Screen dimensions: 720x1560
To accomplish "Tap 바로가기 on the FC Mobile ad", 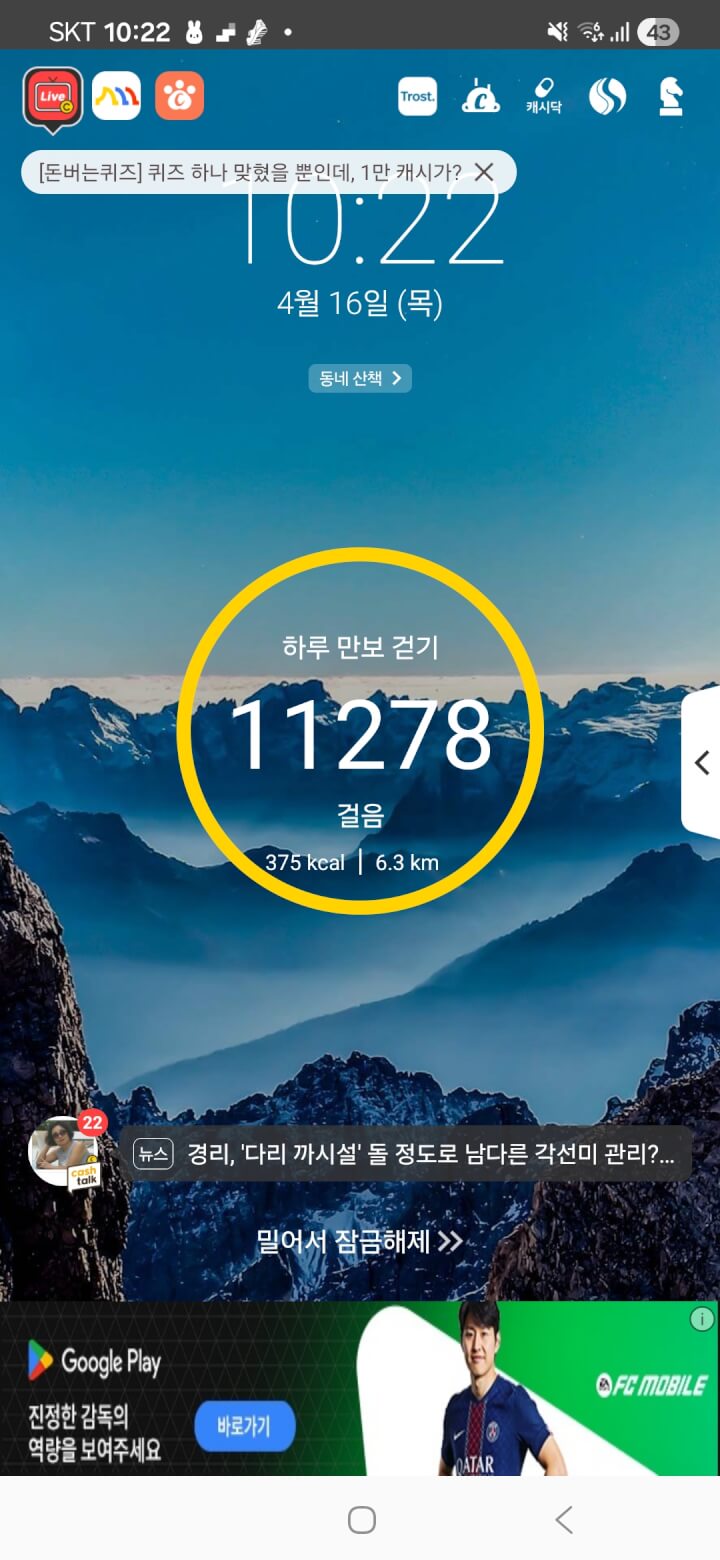I will (x=244, y=1425).
